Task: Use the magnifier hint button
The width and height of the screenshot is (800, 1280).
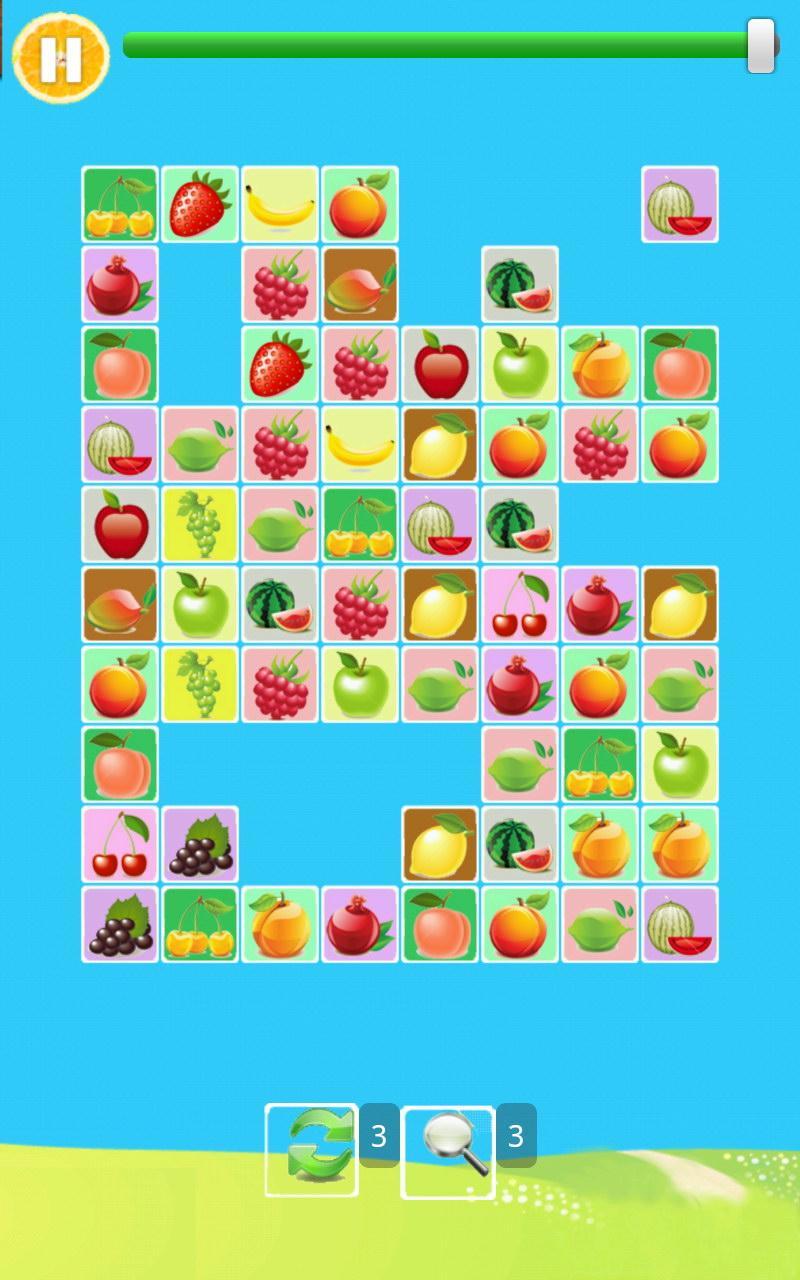Action: 448,1150
